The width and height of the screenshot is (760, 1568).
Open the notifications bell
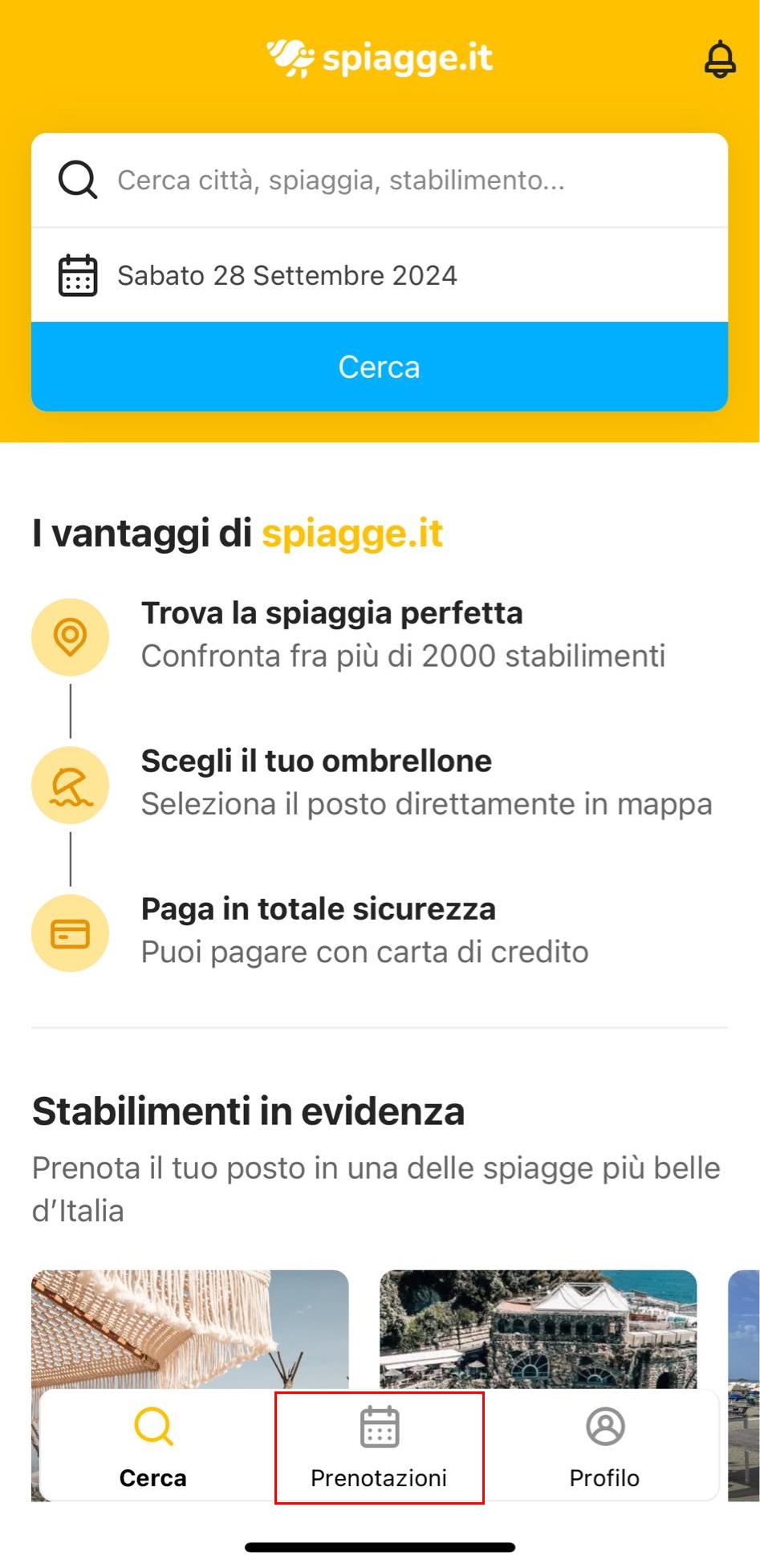pyautogui.click(x=720, y=59)
